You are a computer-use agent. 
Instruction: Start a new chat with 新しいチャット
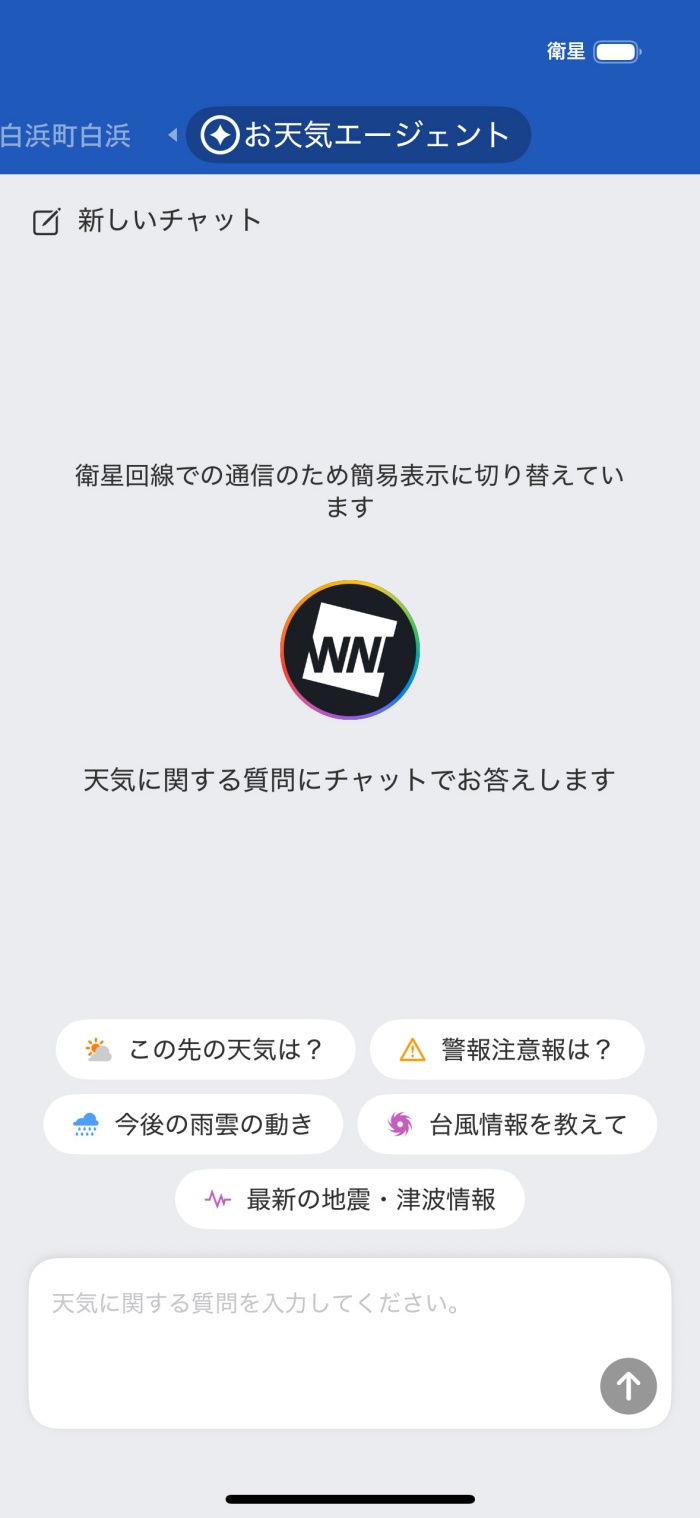click(148, 221)
